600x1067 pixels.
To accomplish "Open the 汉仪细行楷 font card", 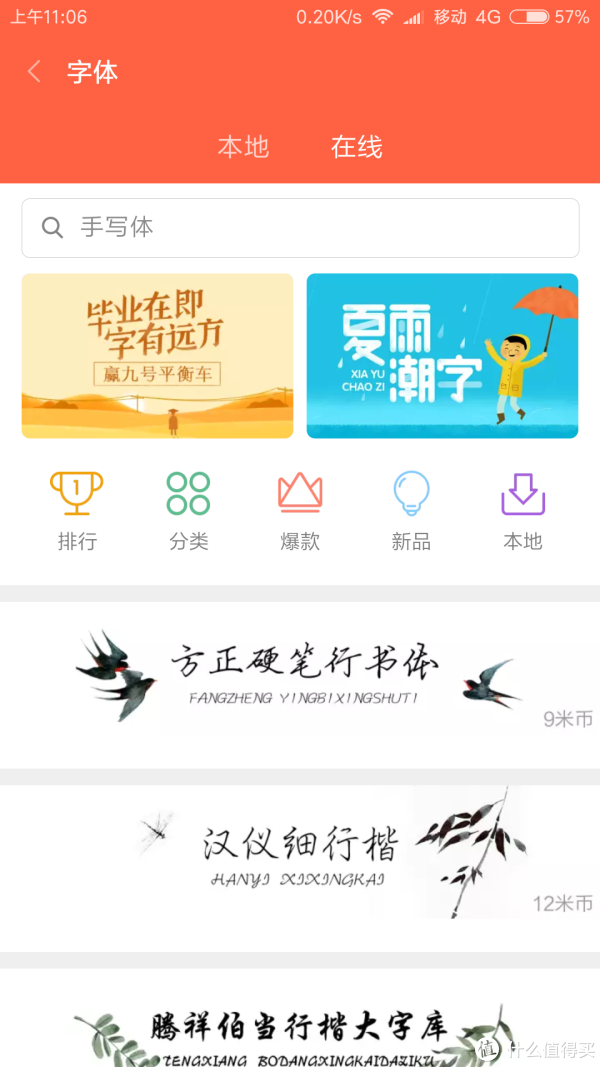I will click(x=300, y=858).
